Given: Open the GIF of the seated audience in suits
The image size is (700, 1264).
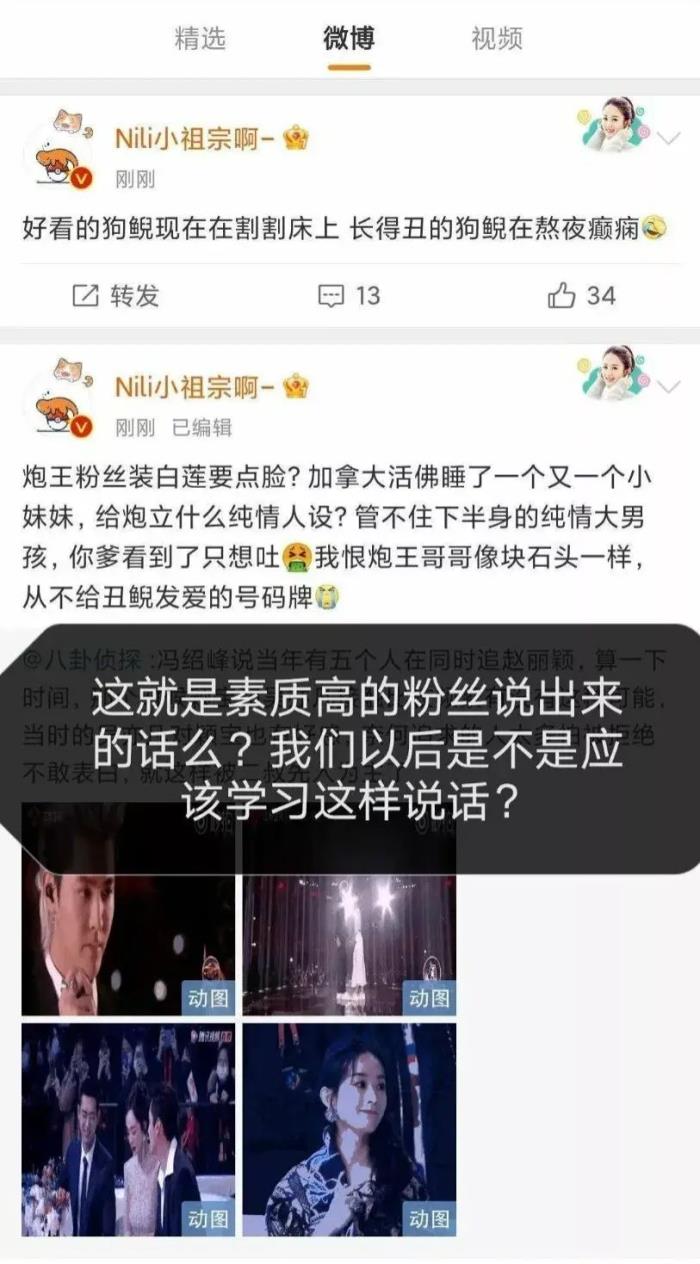Looking at the screenshot, I should click(x=128, y=1129).
